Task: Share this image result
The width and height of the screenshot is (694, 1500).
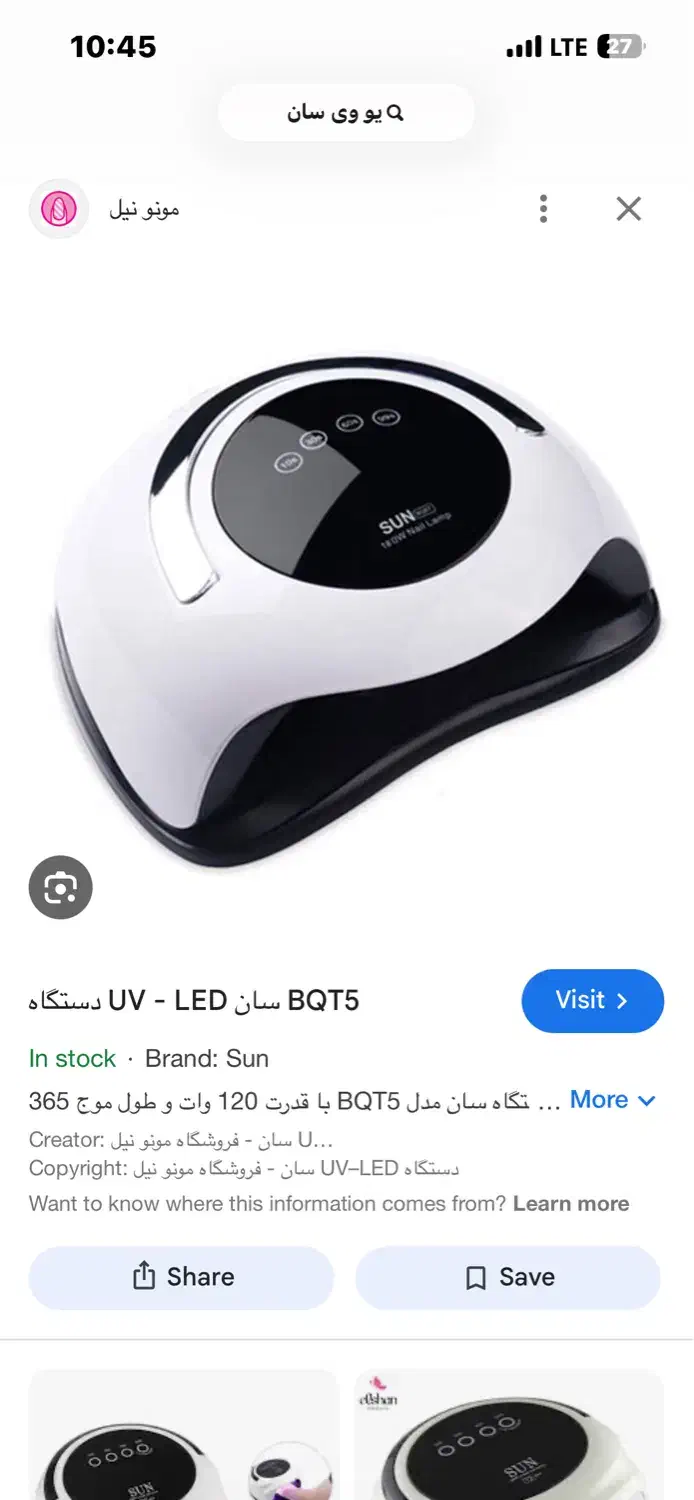Action: pyautogui.click(x=181, y=1277)
